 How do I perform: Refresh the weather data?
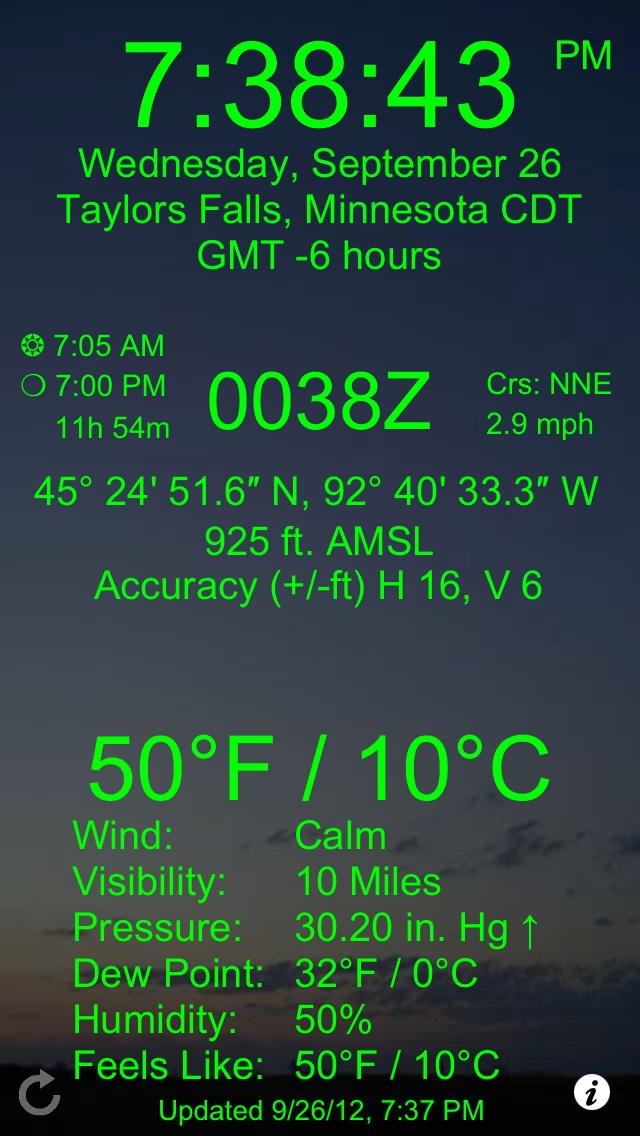[40, 1093]
